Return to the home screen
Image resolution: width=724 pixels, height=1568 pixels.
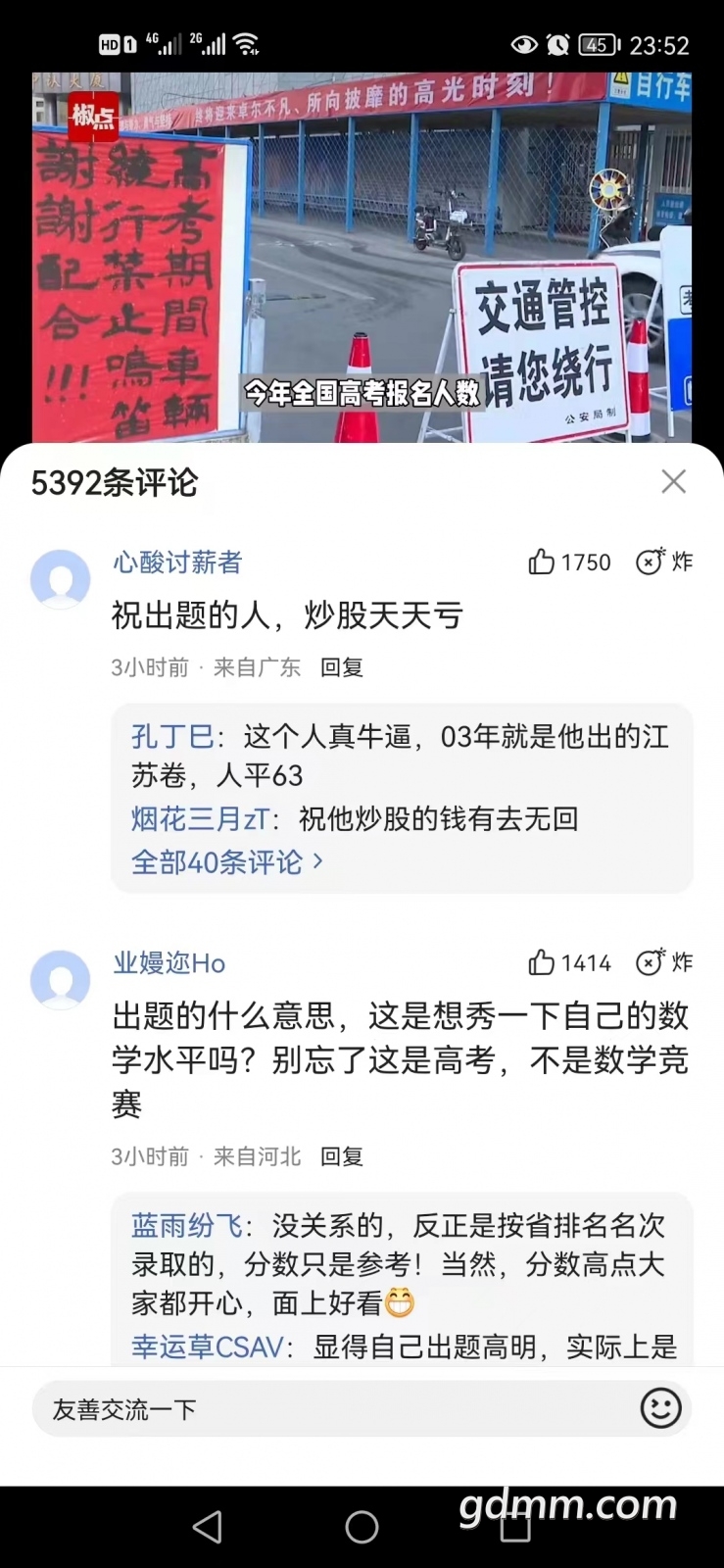[x=362, y=1527]
